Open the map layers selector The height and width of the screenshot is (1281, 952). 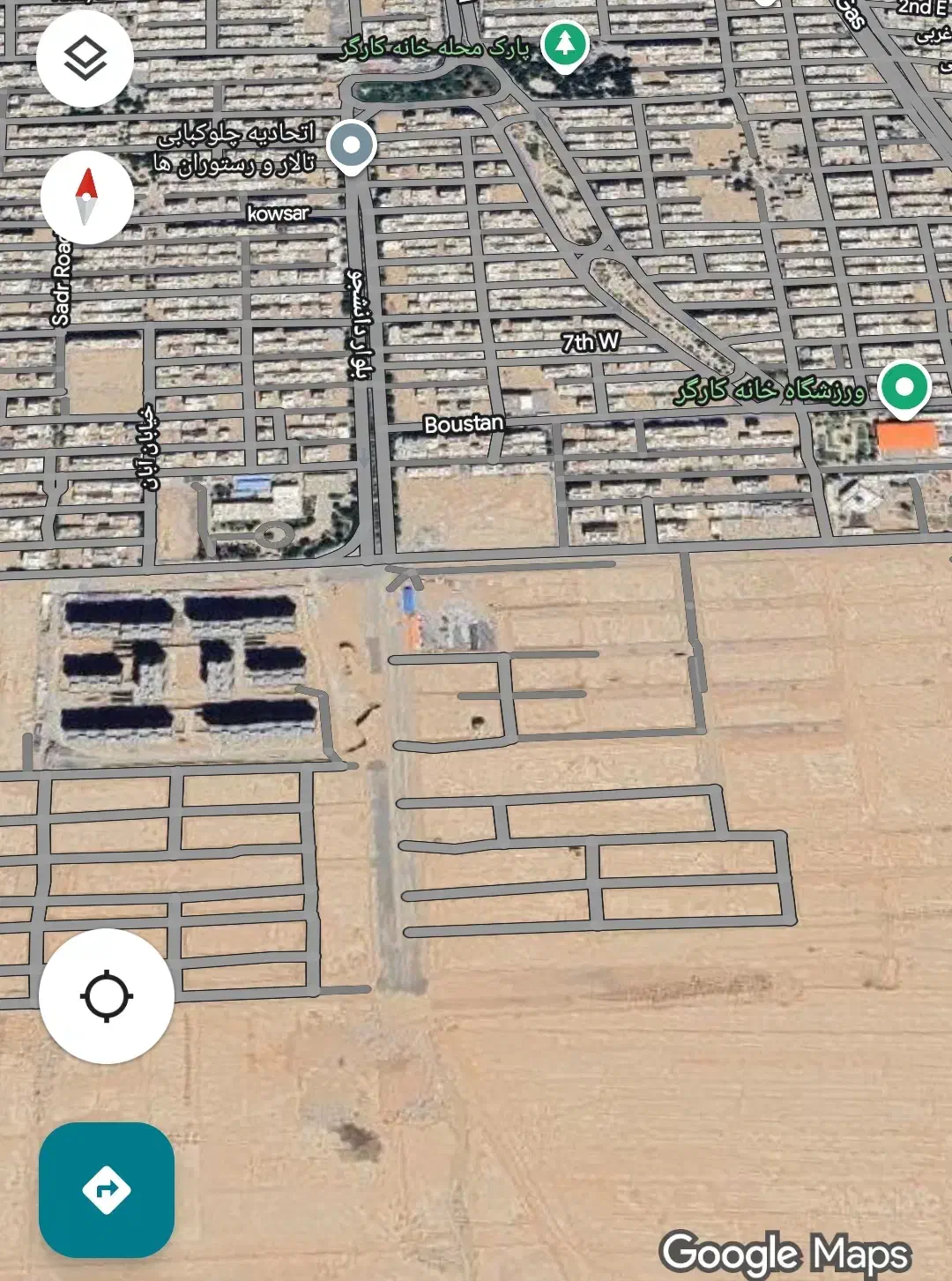[x=86, y=59]
